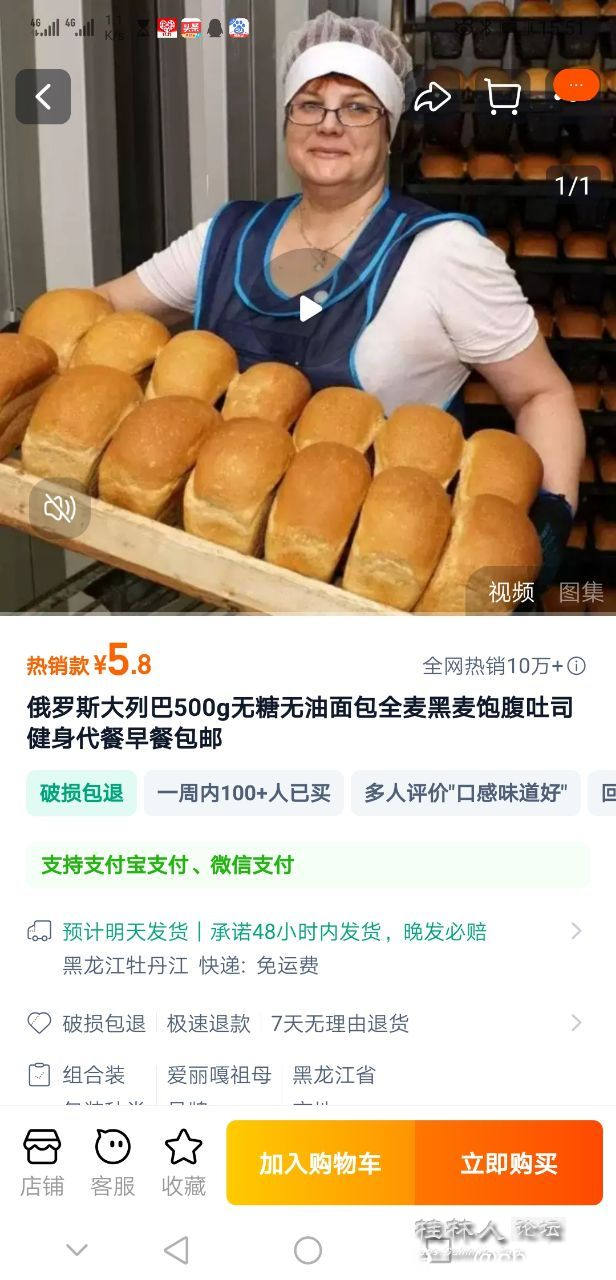Switch to 视频 media tab
Viewport: 616px width, 1280px height.
click(511, 592)
